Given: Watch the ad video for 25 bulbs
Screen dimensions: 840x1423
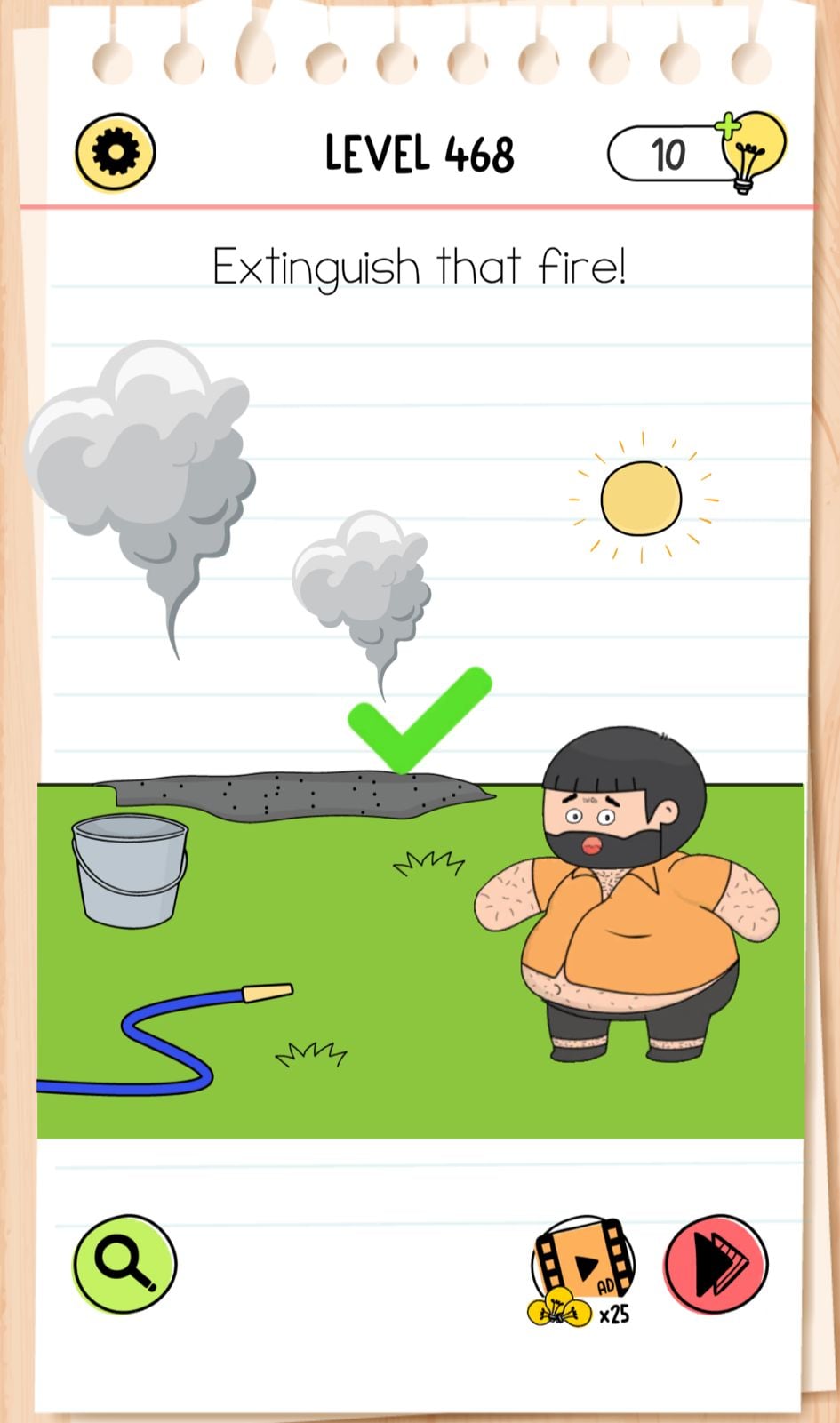Looking at the screenshot, I should (583, 1267).
